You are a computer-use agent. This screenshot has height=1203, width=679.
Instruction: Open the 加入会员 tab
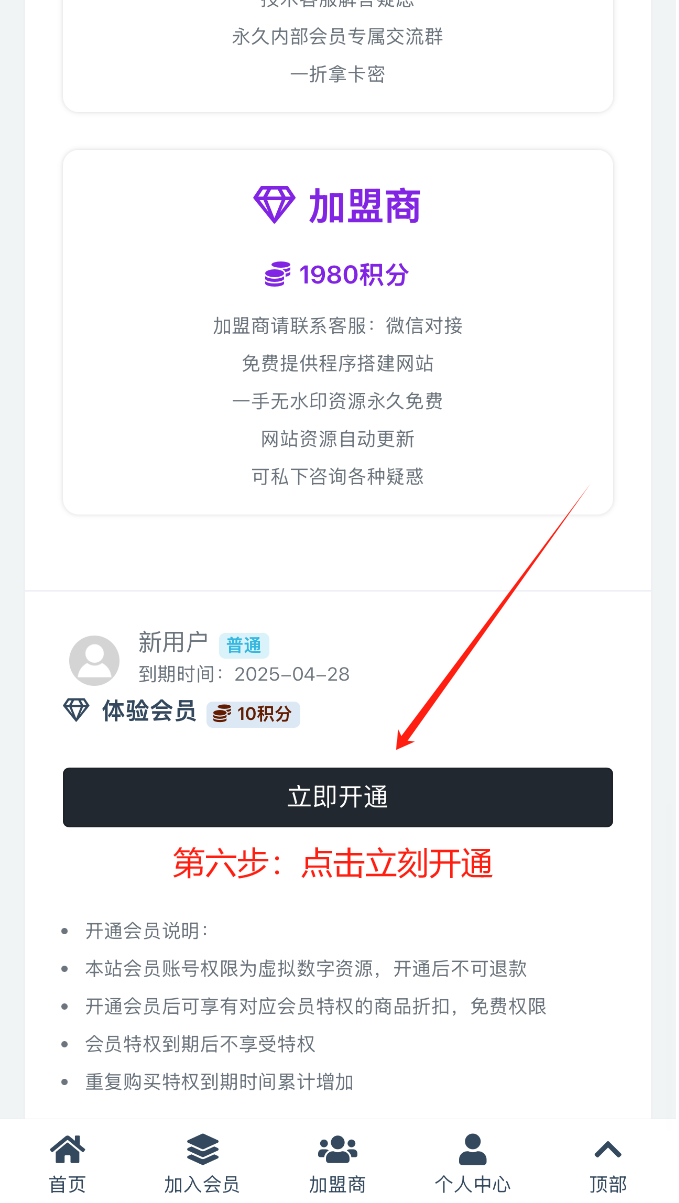[x=202, y=1163]
